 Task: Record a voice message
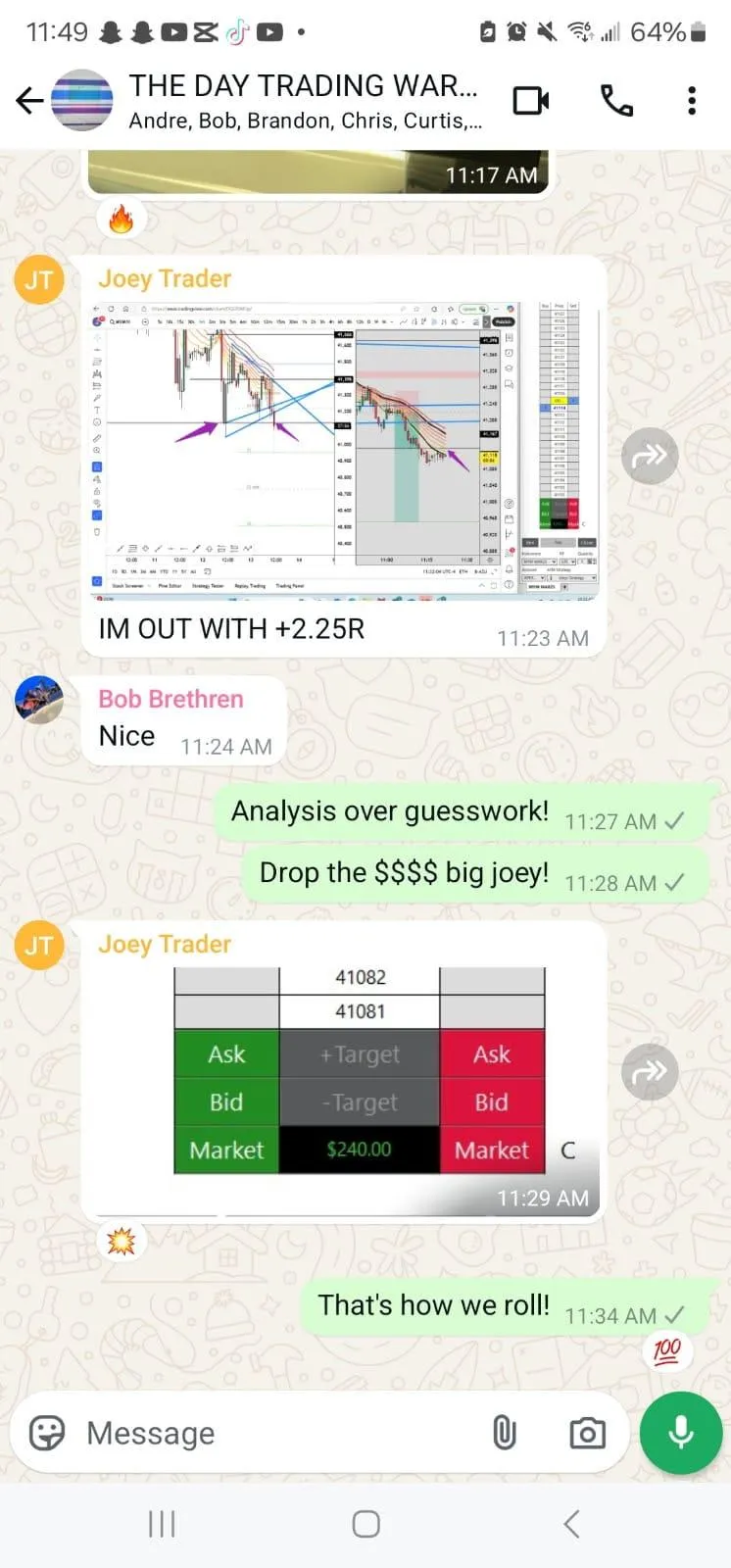point(681,1433)
